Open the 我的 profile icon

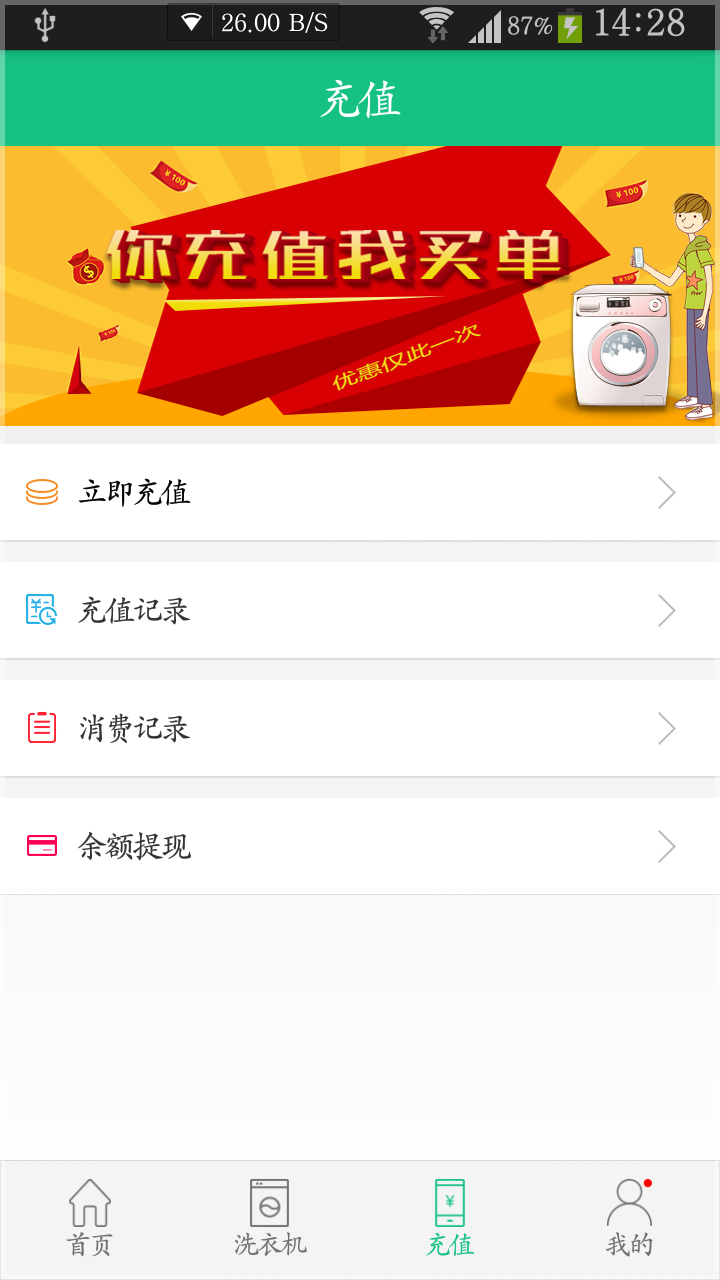click(627, 1205)
